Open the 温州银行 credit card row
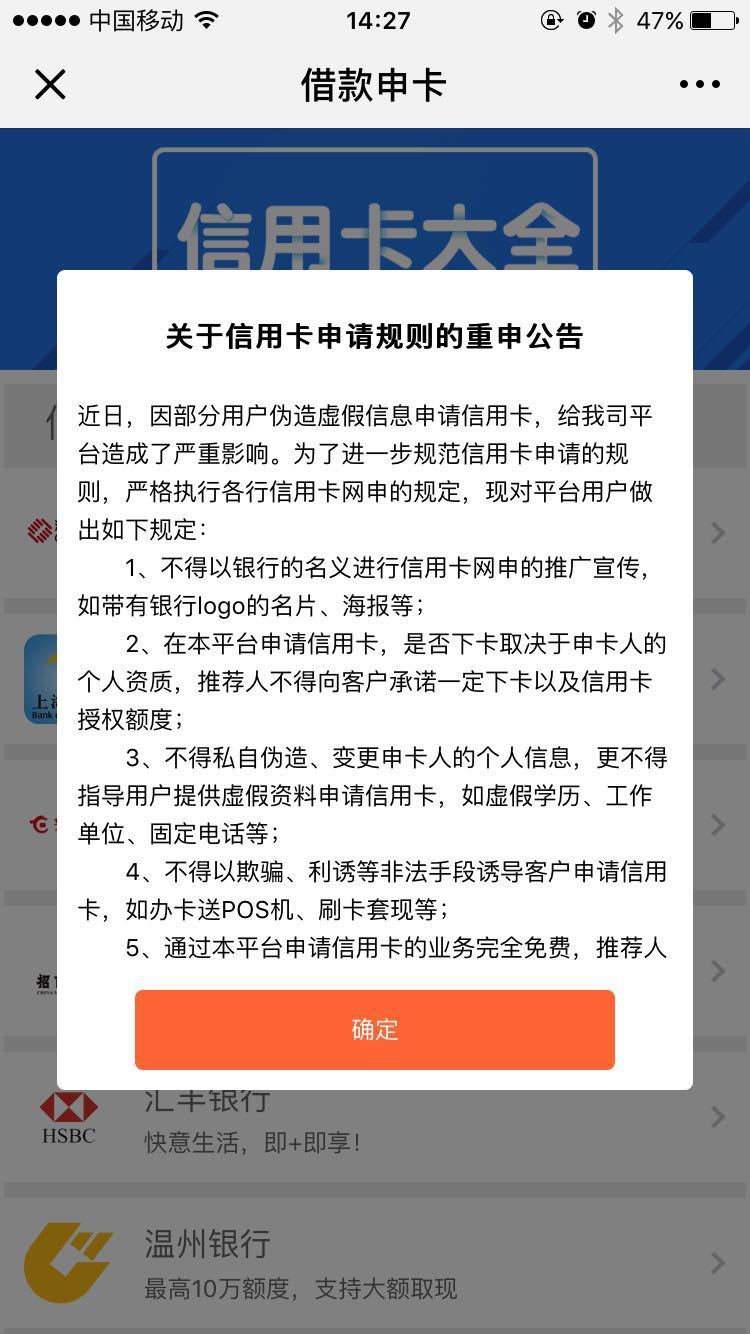This screenshot has height=1334, width=750. (x=375, y=1262)
